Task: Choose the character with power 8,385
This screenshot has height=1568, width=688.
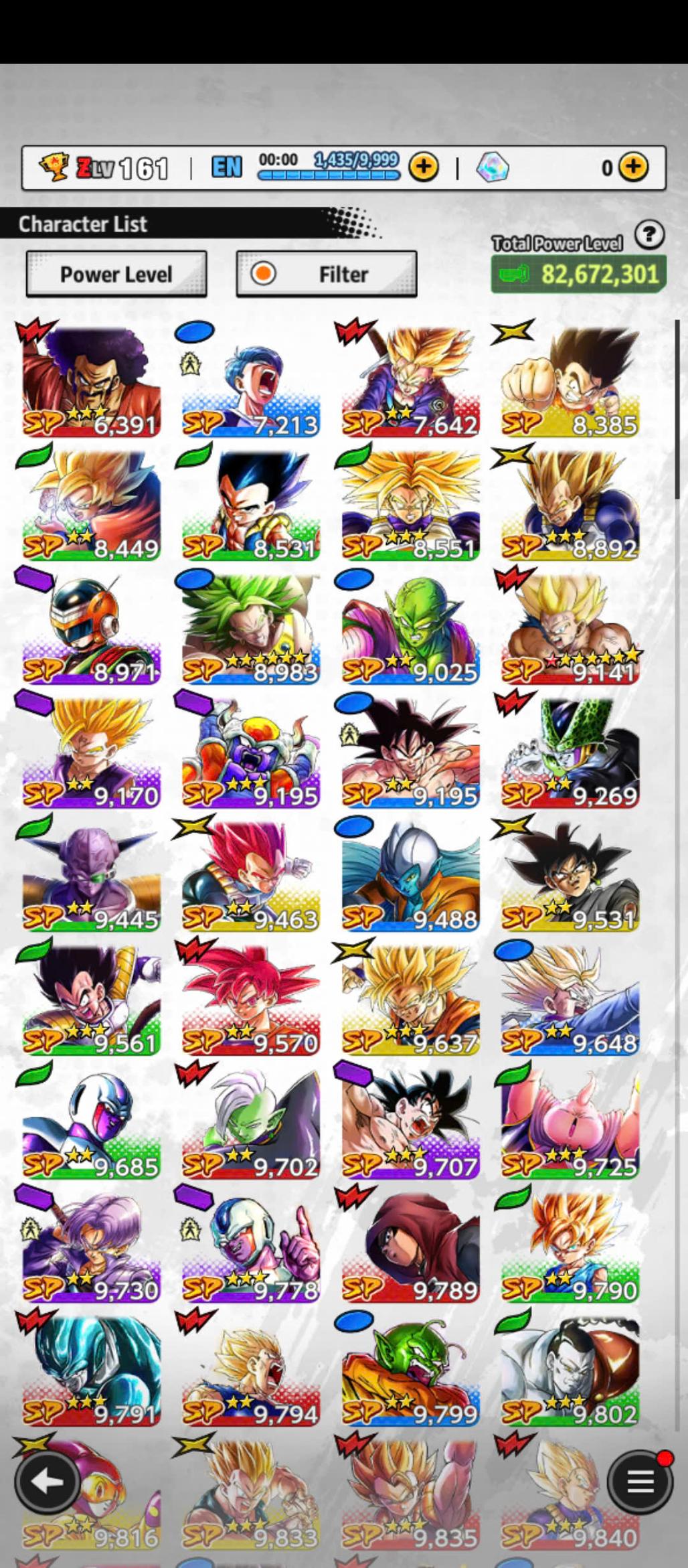Action: (570, 382)
